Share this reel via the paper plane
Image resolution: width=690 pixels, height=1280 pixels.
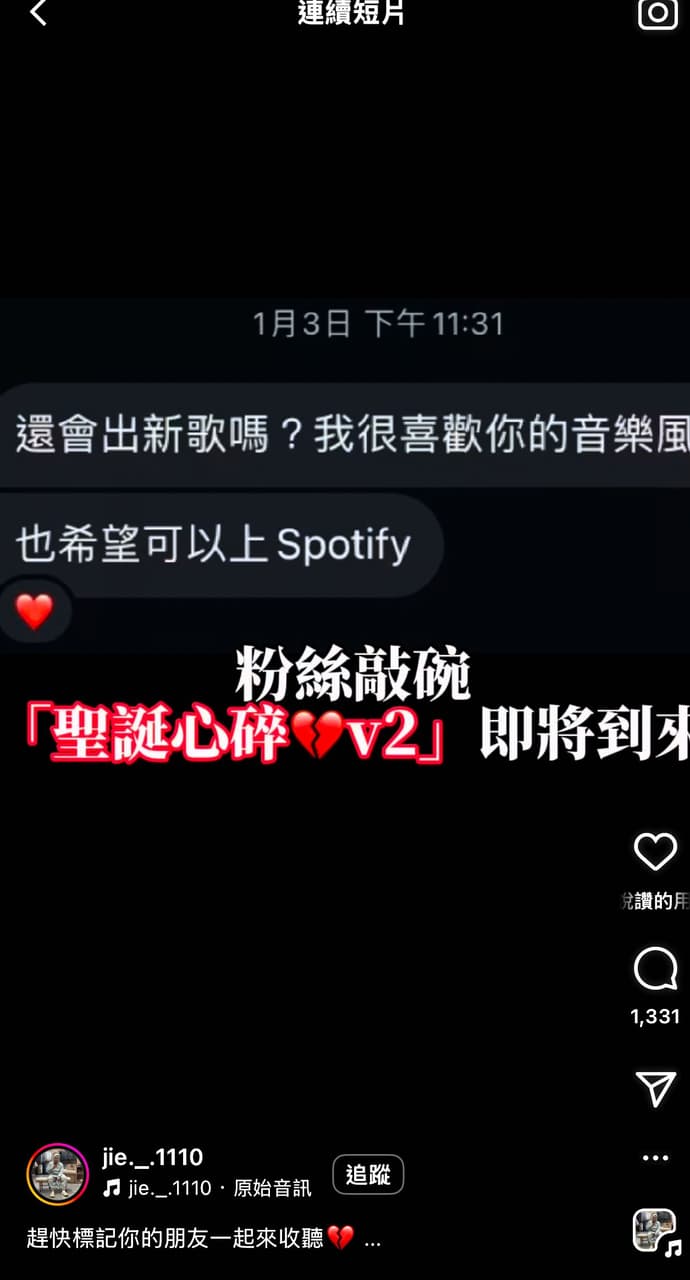[x=656, y=1089]
